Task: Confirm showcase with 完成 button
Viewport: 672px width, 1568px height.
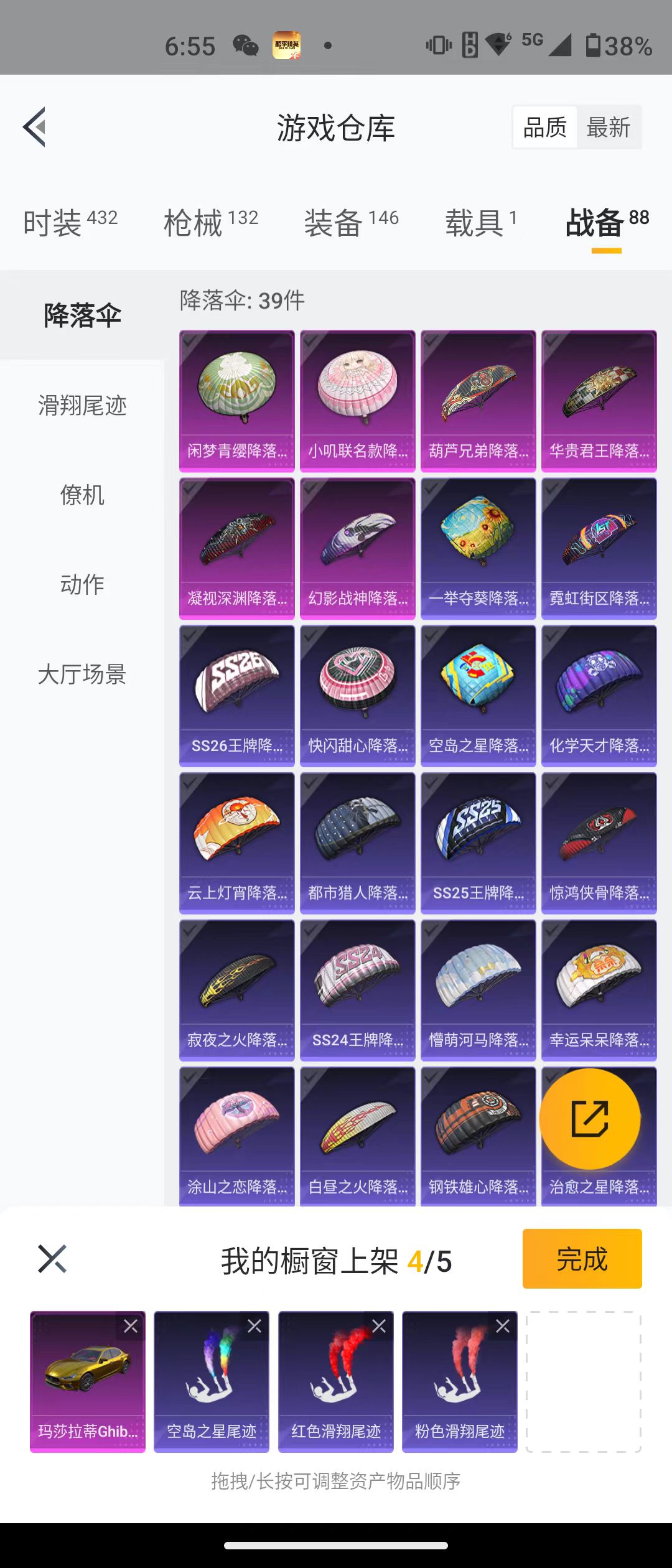Action: (x=582, y=1259)
